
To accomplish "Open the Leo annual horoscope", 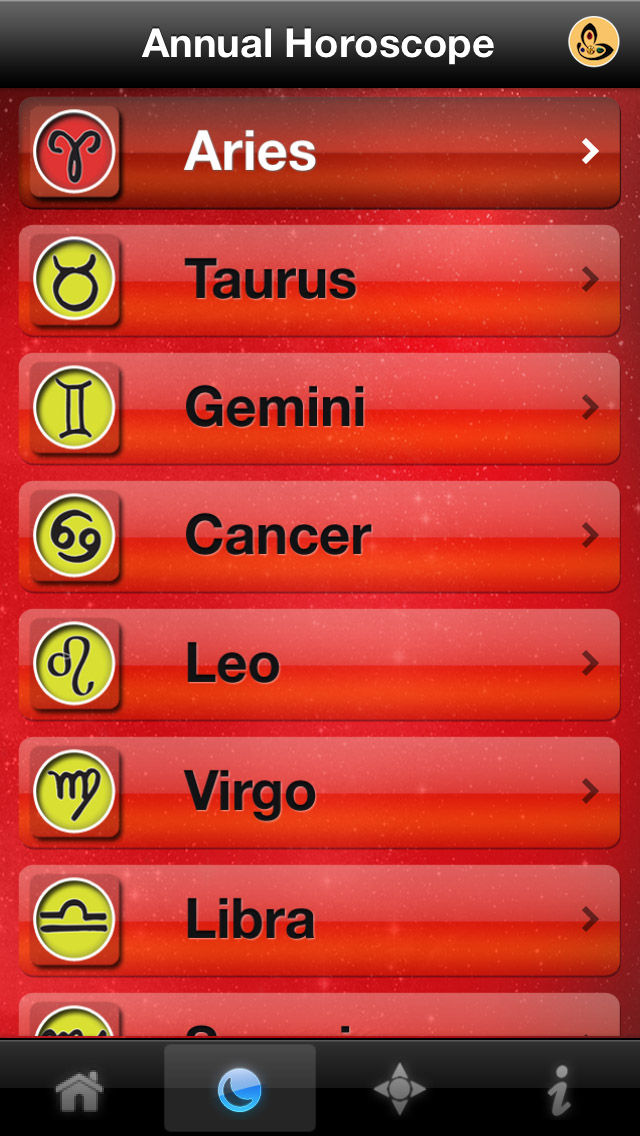I will click(x=320, y=664).
